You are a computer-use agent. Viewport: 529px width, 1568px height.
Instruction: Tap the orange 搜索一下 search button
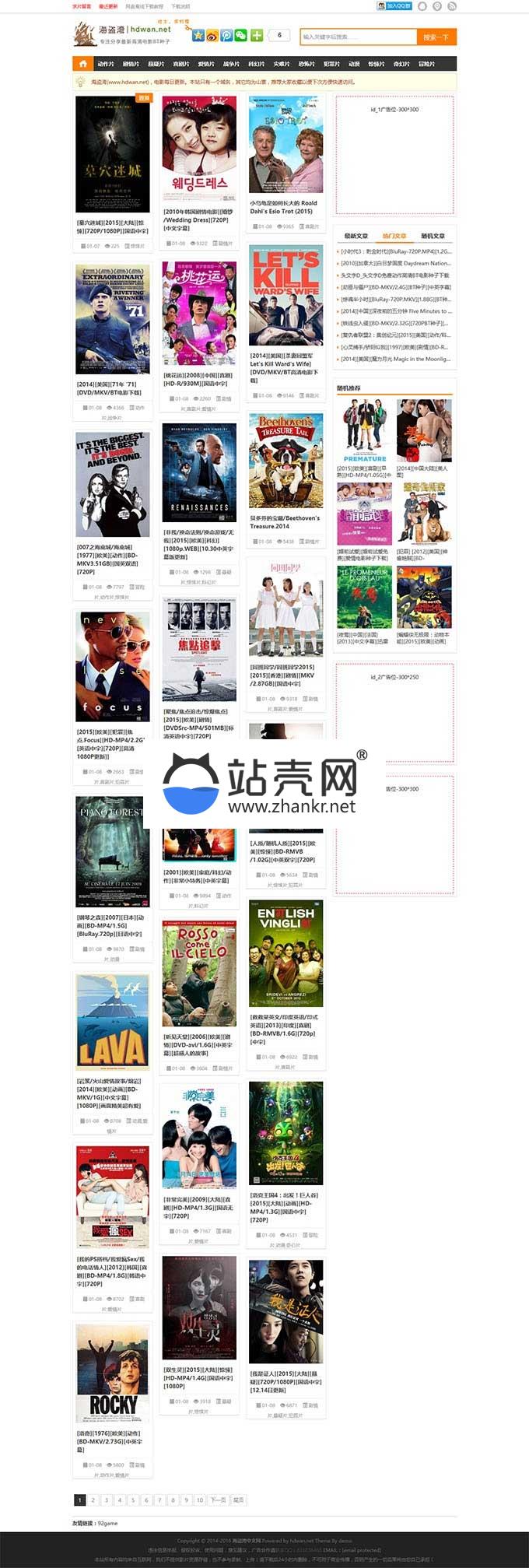436,37
